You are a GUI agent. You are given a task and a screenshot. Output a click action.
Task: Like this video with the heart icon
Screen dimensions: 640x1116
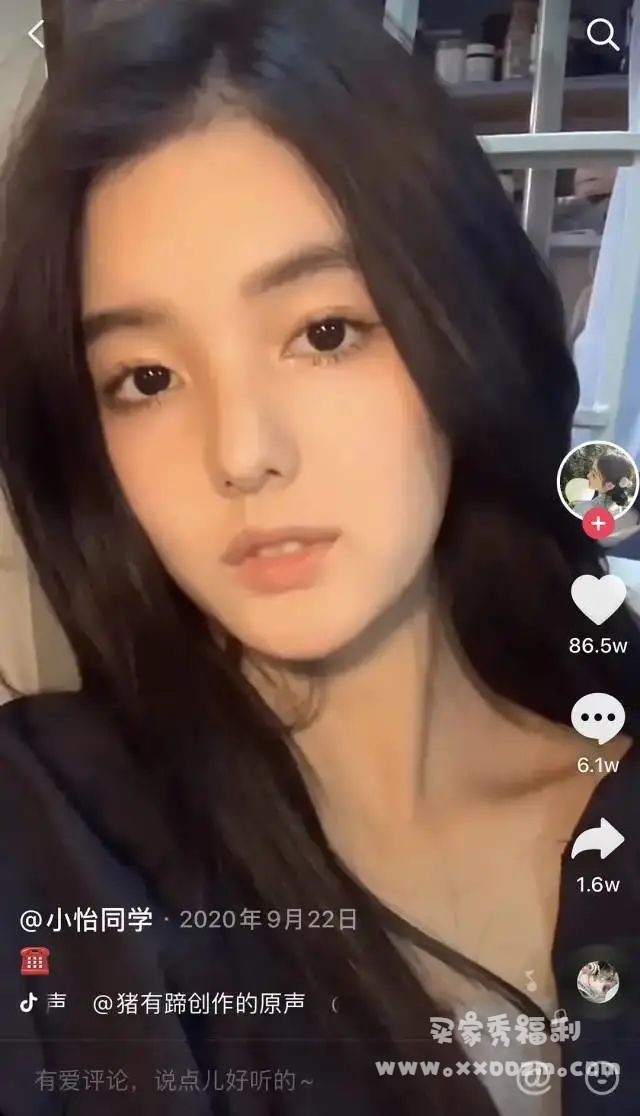click(x=598, y=600)
